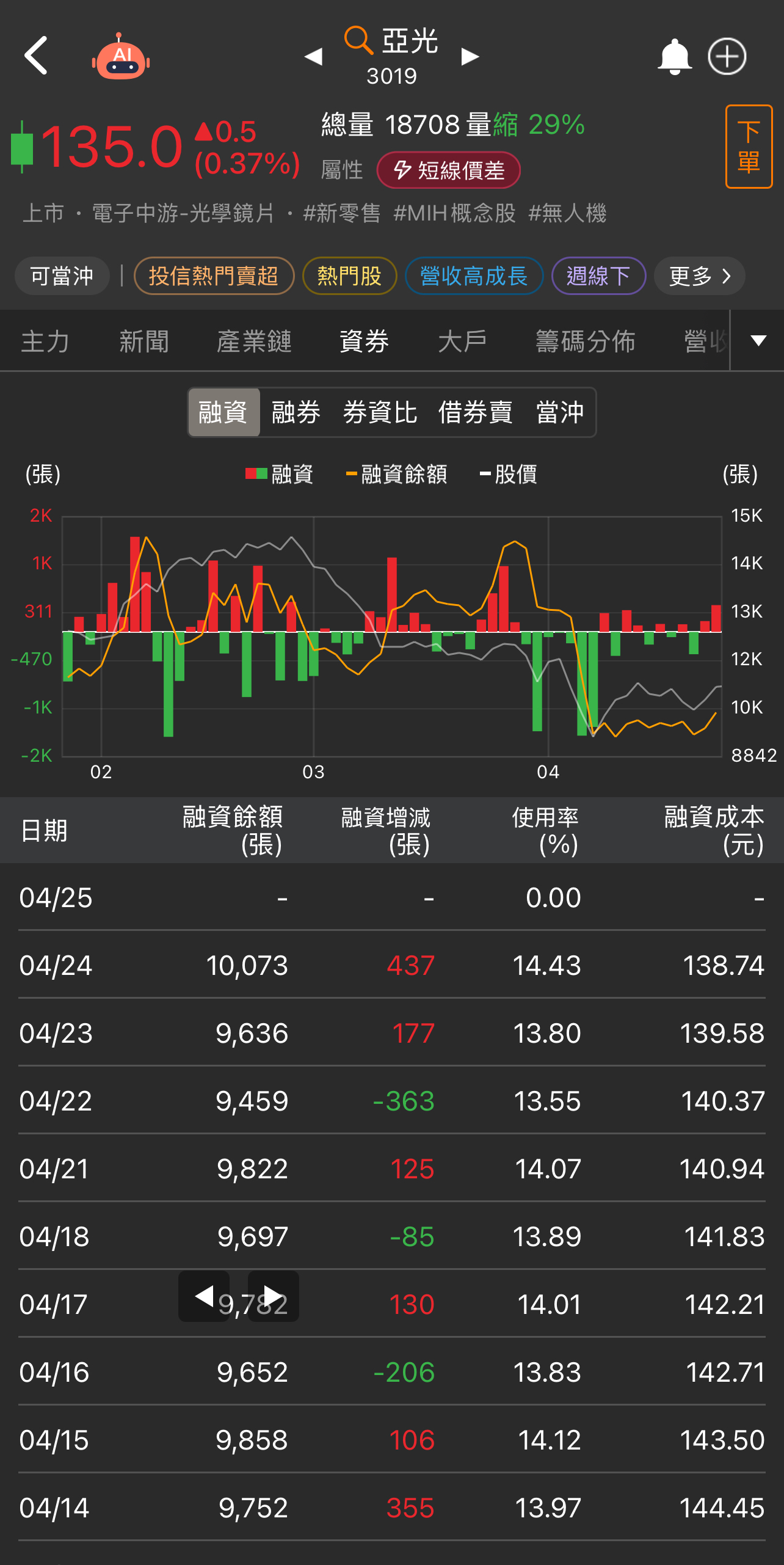The width and height of the screenshot is (784, 1565).
Task: Open the 產業鏈 tab
Action: 254,341
